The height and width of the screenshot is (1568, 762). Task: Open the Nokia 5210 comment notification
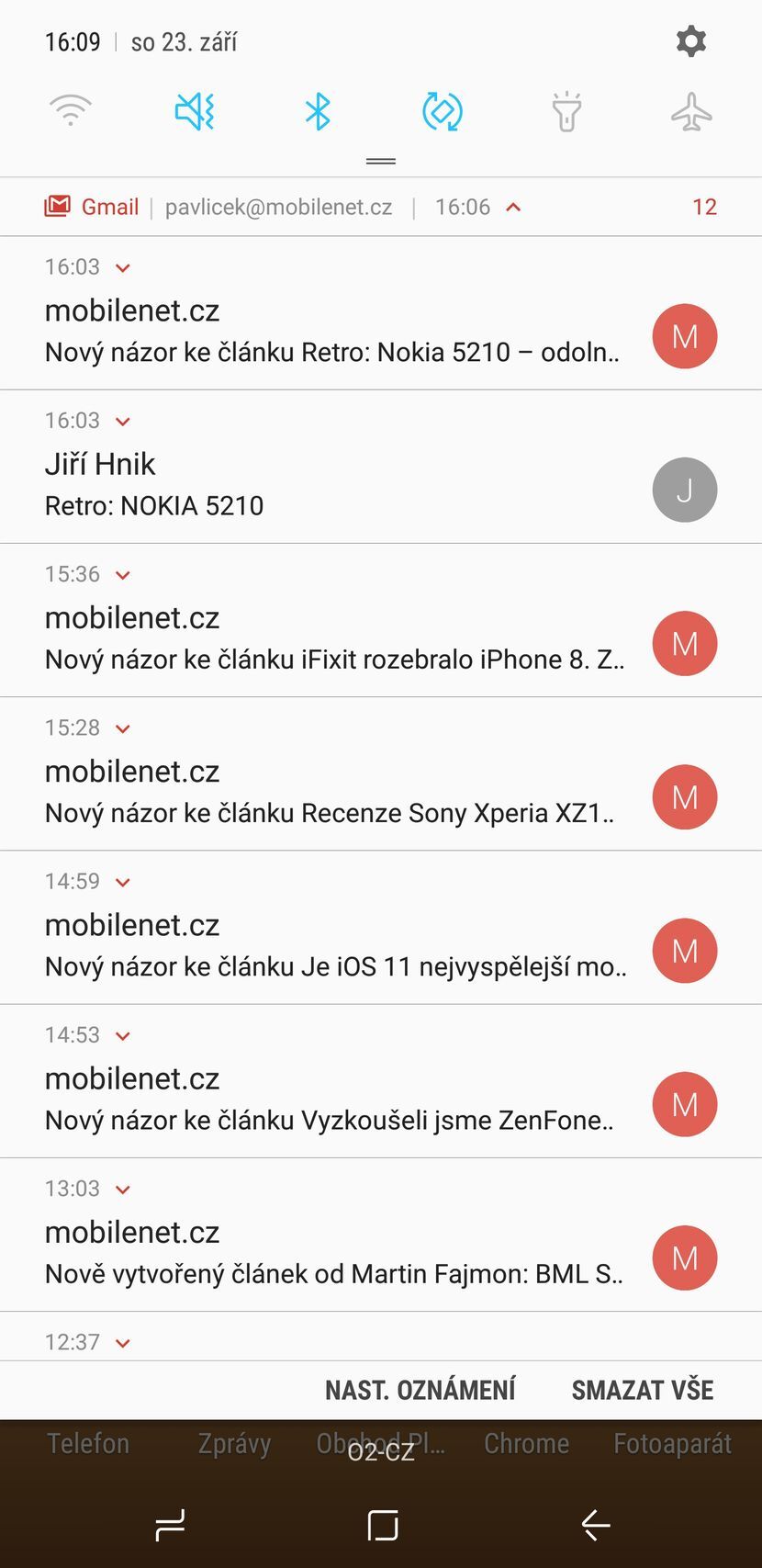[331, 333]
